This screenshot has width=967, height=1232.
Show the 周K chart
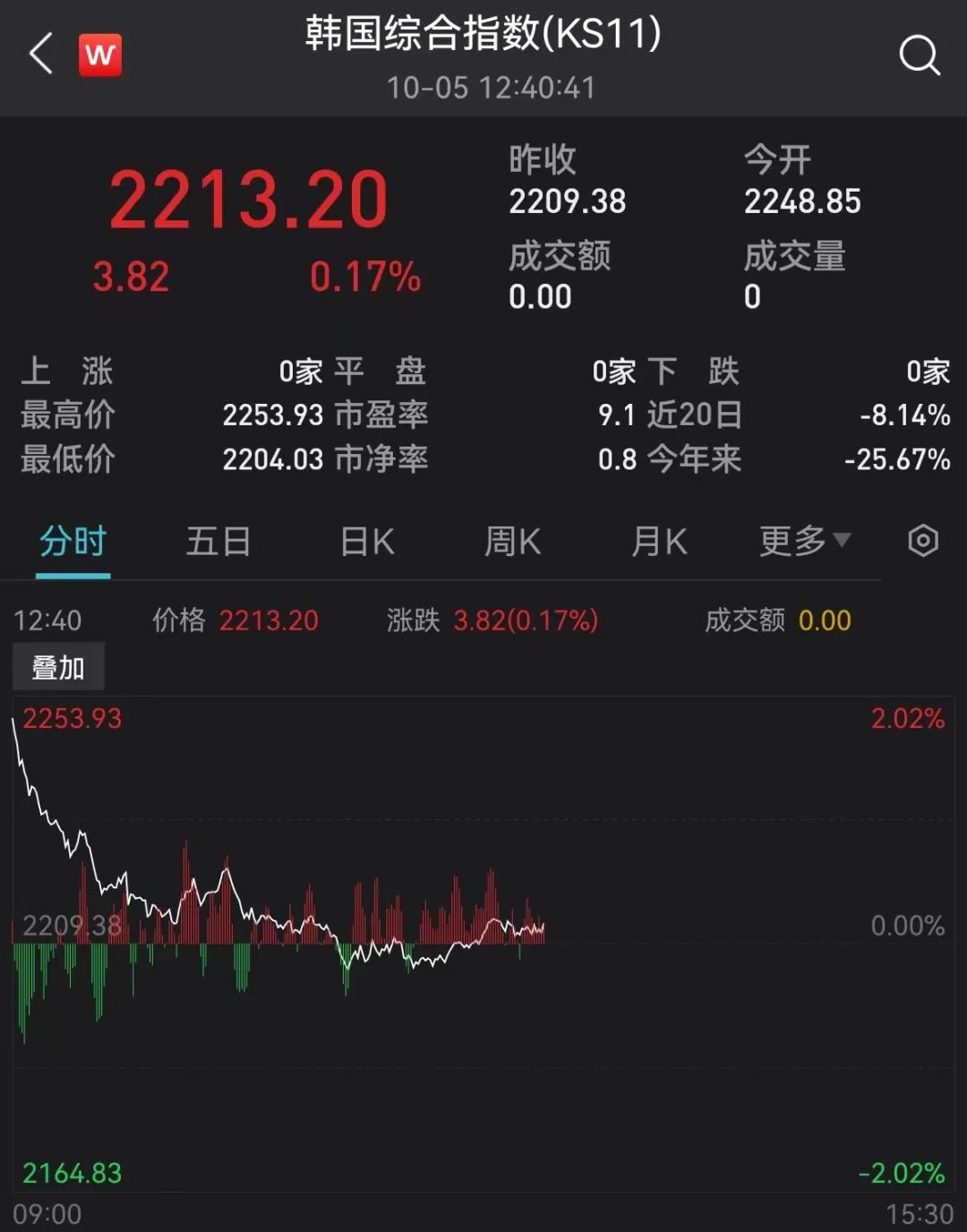[x=513, y=542]
